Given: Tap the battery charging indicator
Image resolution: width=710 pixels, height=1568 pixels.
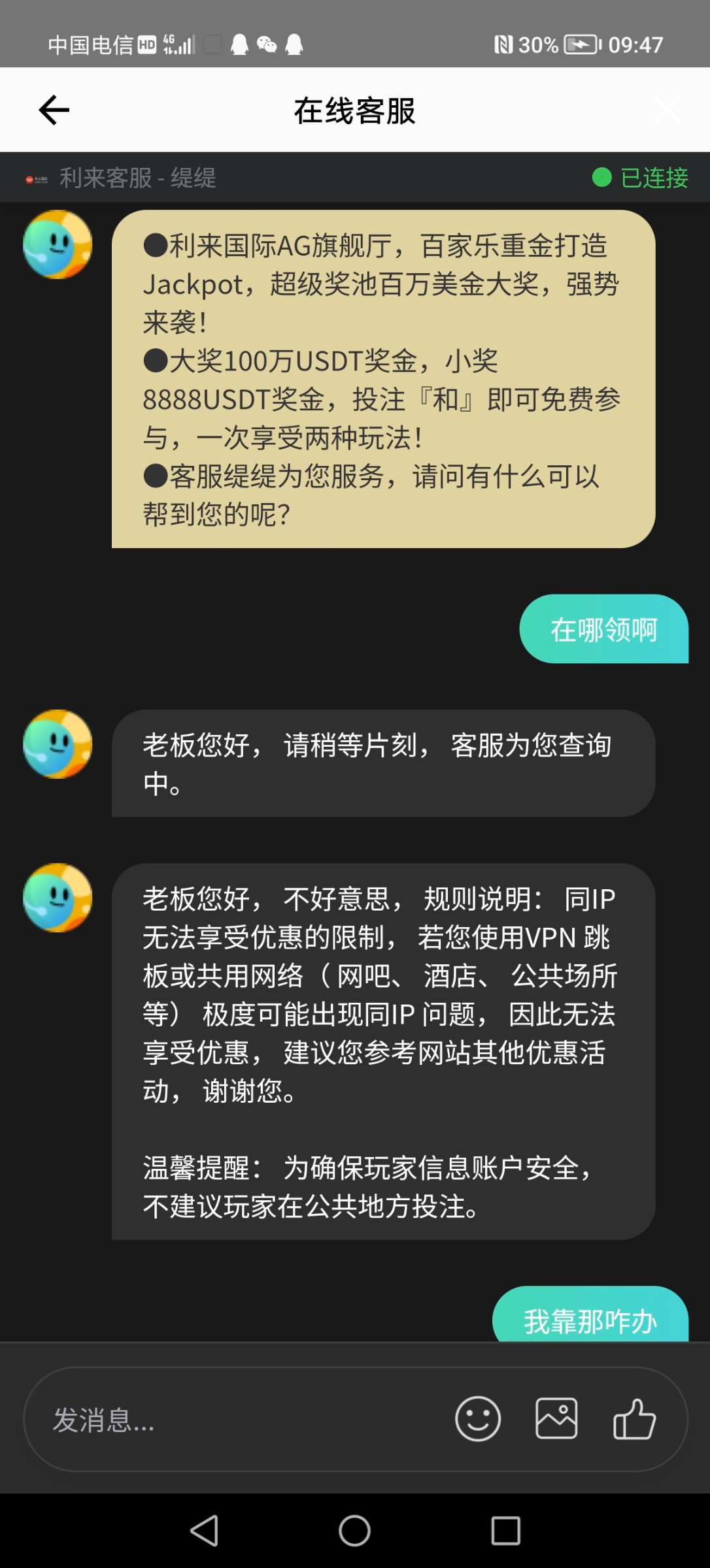Looking at the screenshot, I should click(x=581, y=45).
